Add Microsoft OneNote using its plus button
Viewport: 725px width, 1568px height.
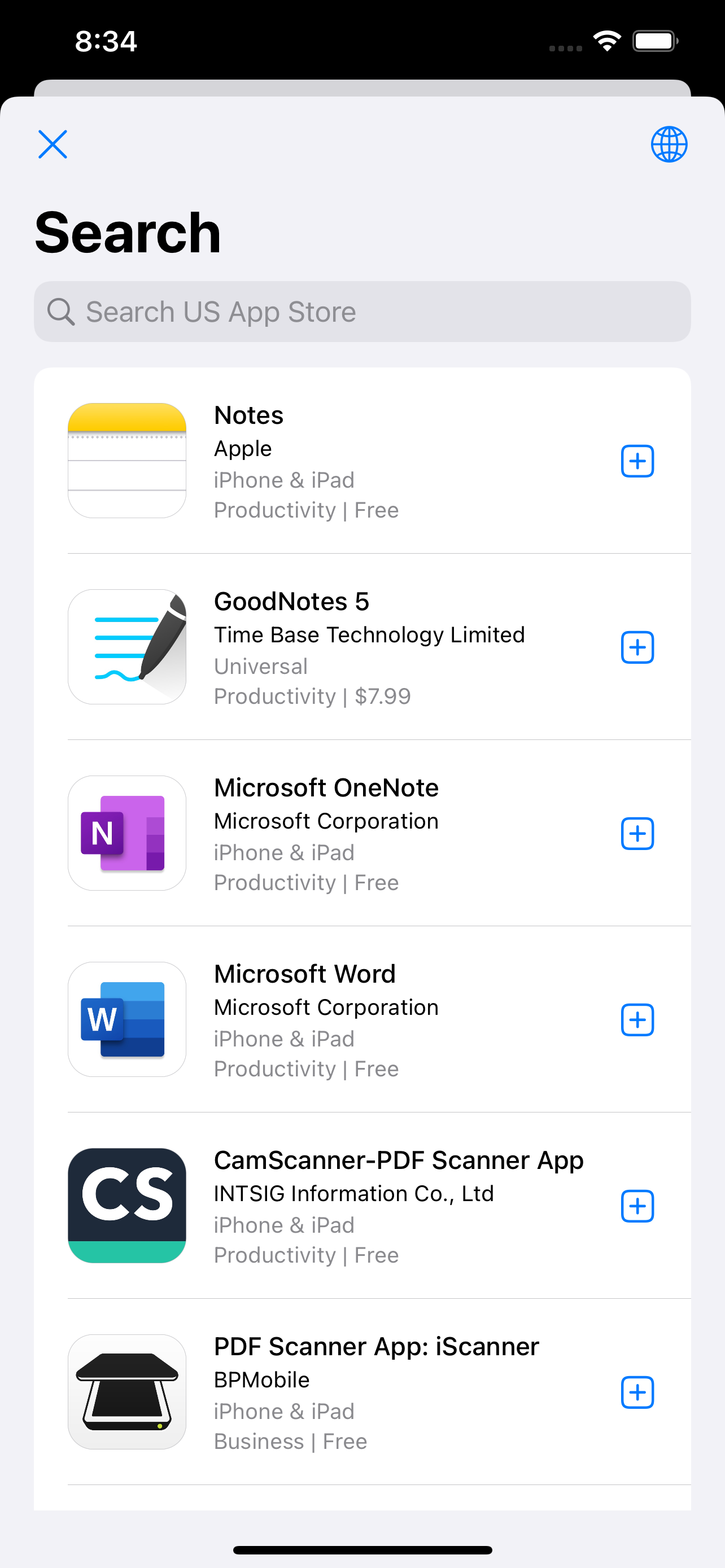pos(637,834)
